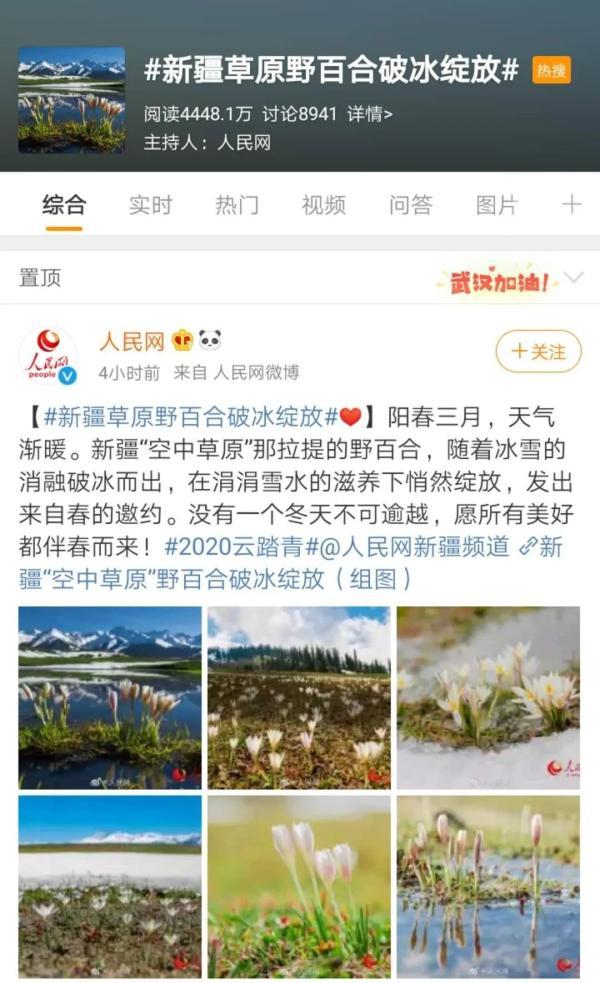Open the #2020云踏青# hashtag link
This screenshot has width=600, height=983.
pyautogui.click(x=240, y=547)
